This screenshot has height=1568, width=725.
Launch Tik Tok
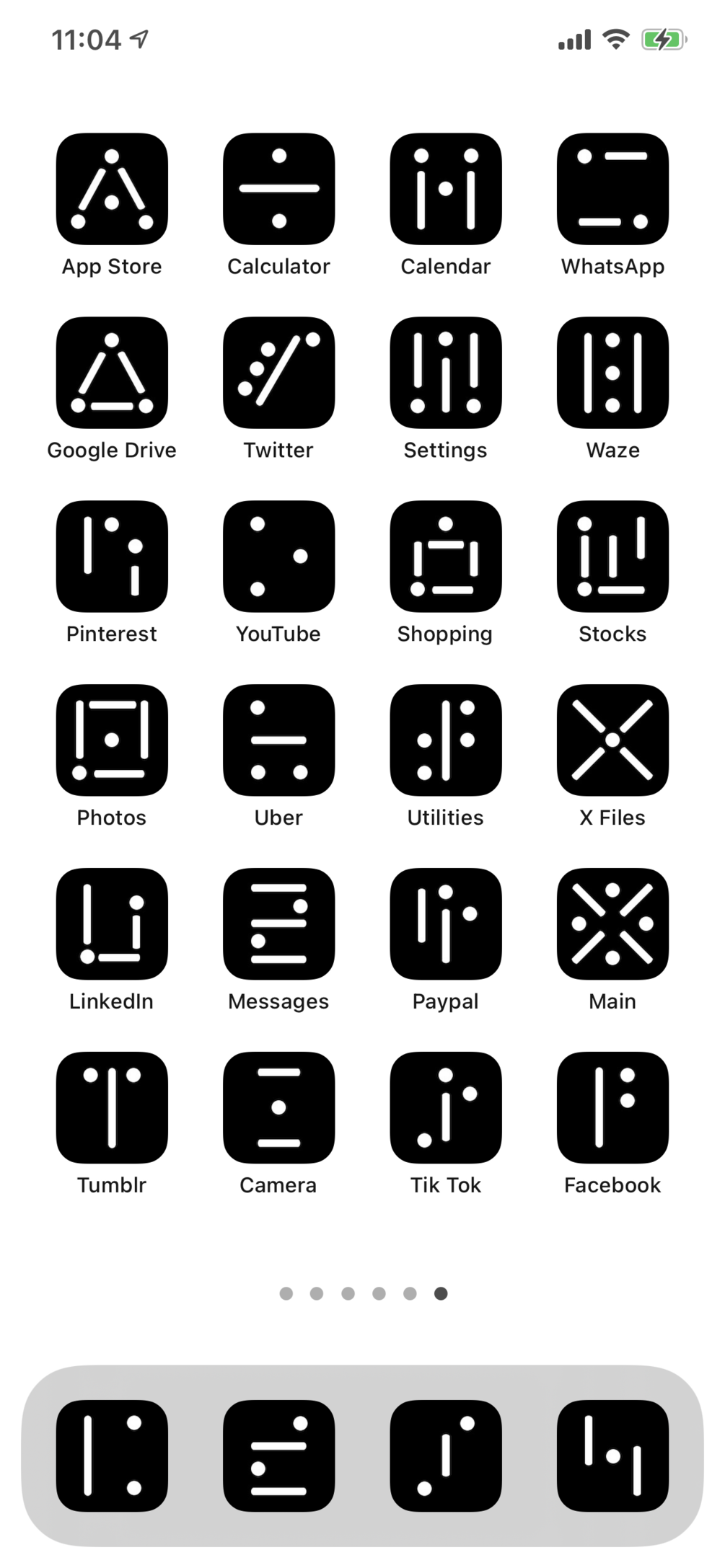click(446, 1108)
